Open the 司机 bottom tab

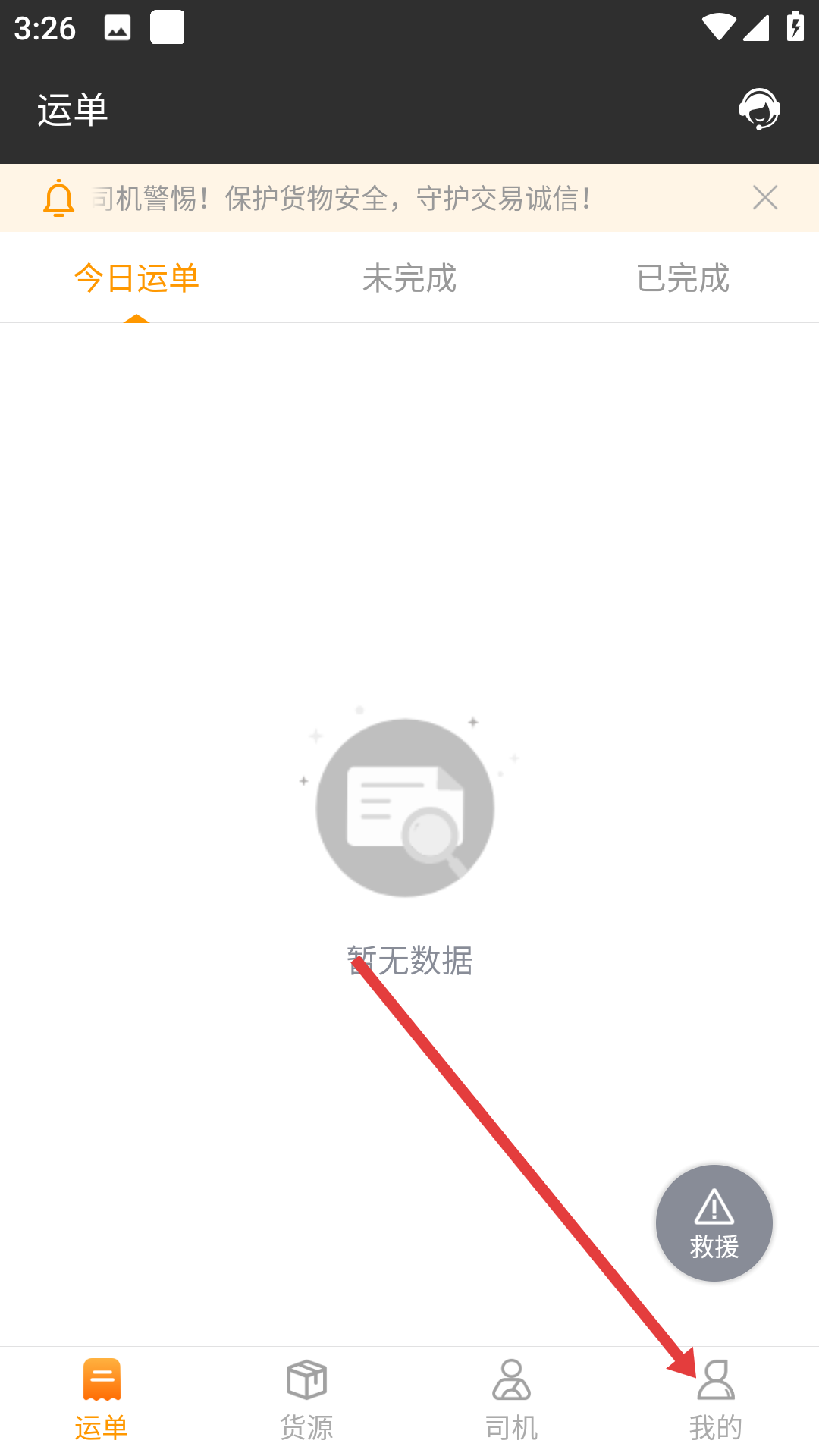tap(511, 1400)
